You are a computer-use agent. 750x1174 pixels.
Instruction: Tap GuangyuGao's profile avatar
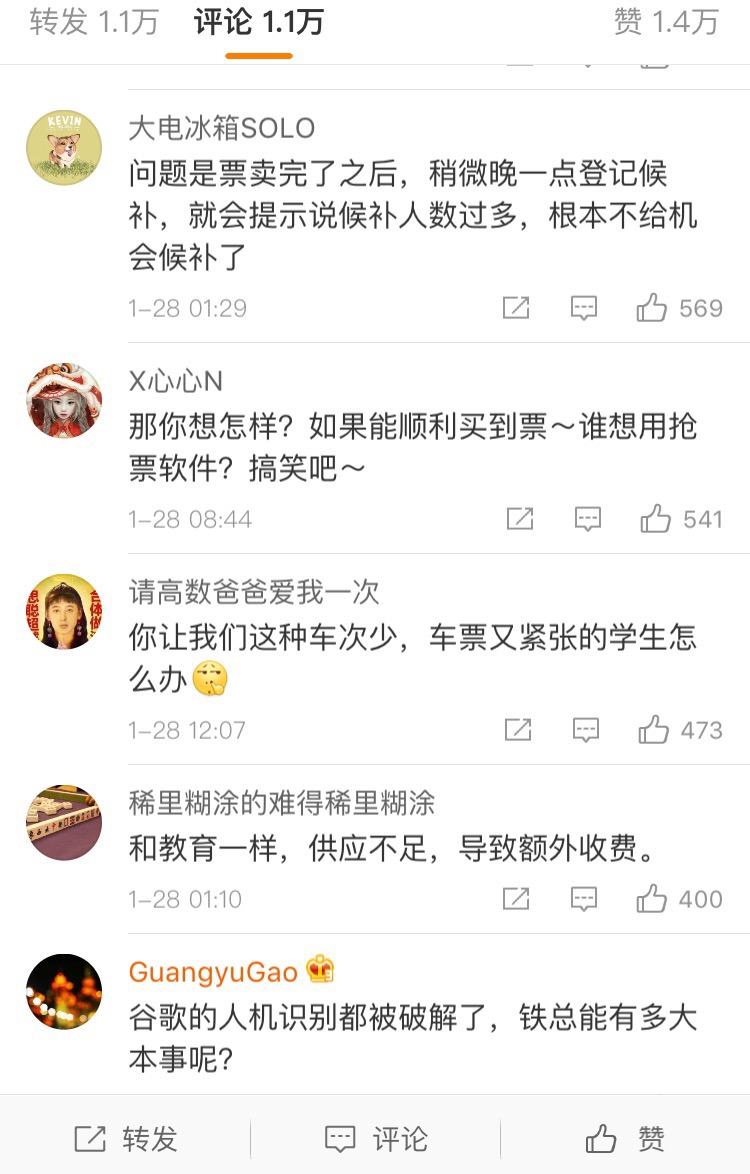tap(64, 990)
